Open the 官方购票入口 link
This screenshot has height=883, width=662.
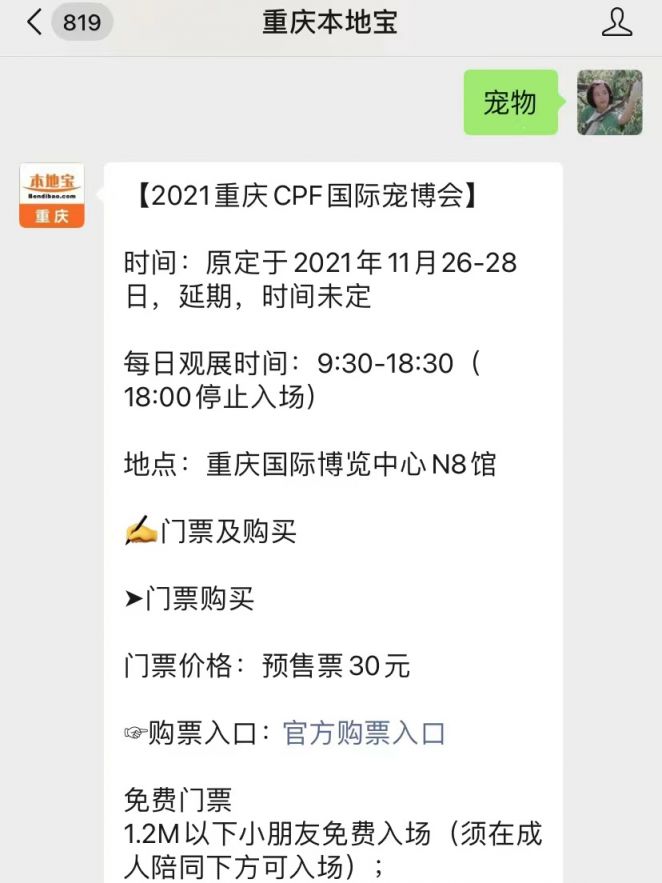point(364,733)
